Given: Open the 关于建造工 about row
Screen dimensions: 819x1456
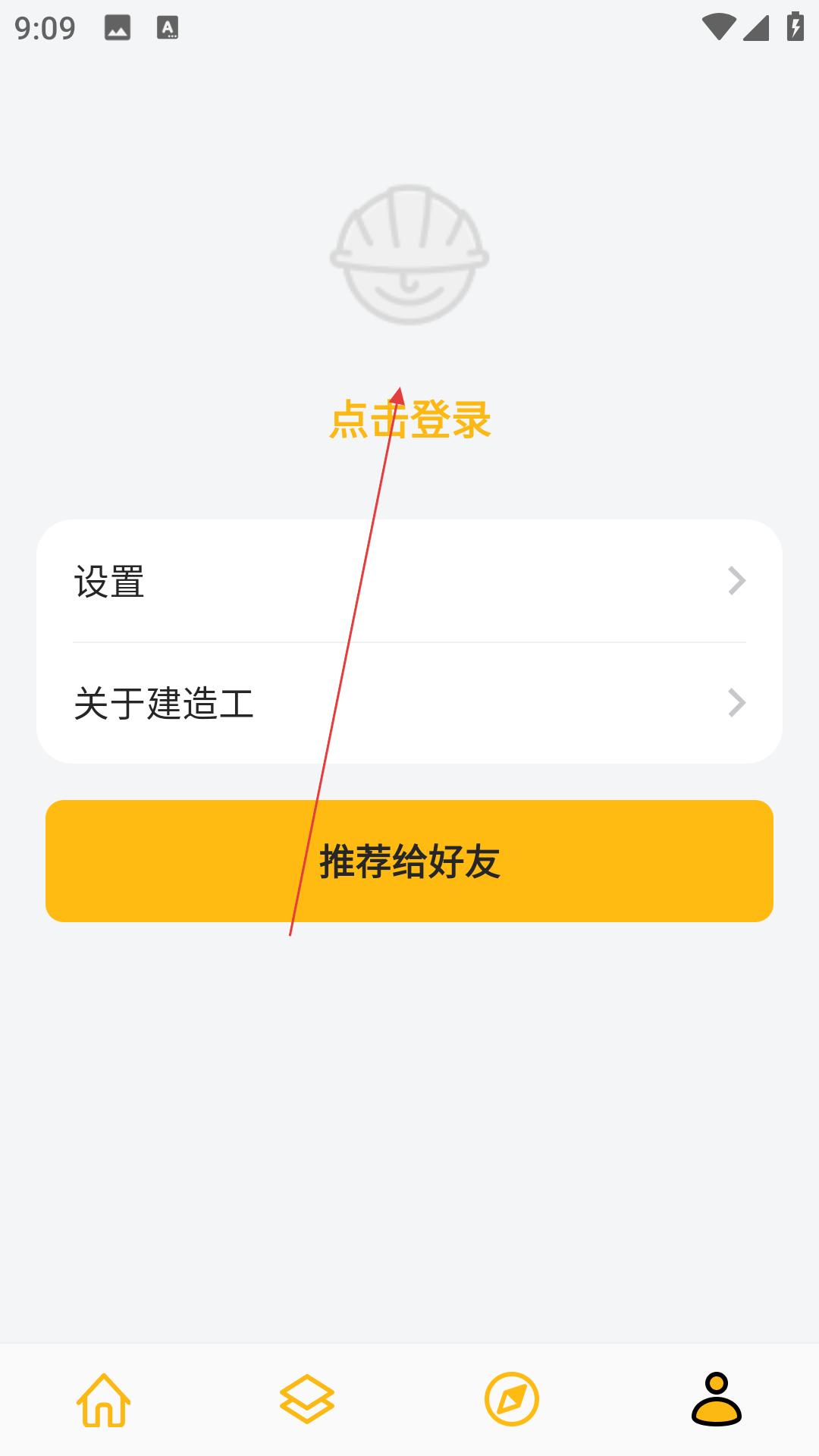Looking at the screenshot, I should click(x=409, y=703).
